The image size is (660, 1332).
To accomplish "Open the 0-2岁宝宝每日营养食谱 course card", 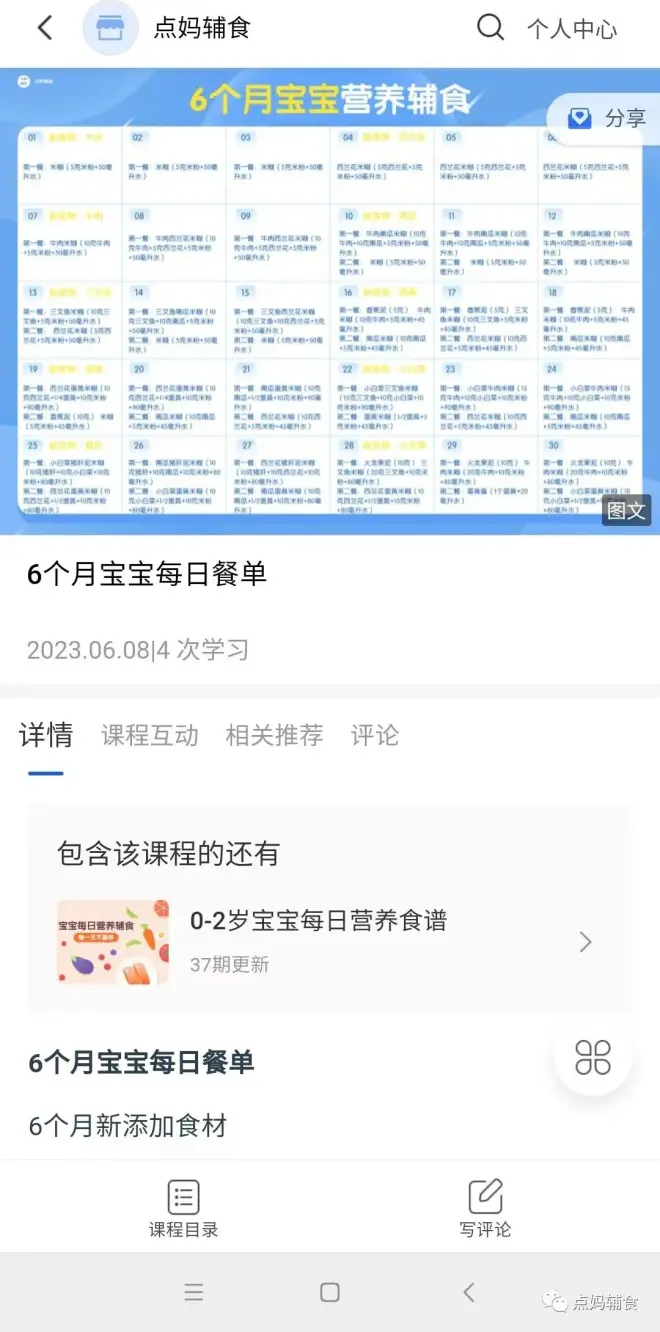I will click(329, 941).
